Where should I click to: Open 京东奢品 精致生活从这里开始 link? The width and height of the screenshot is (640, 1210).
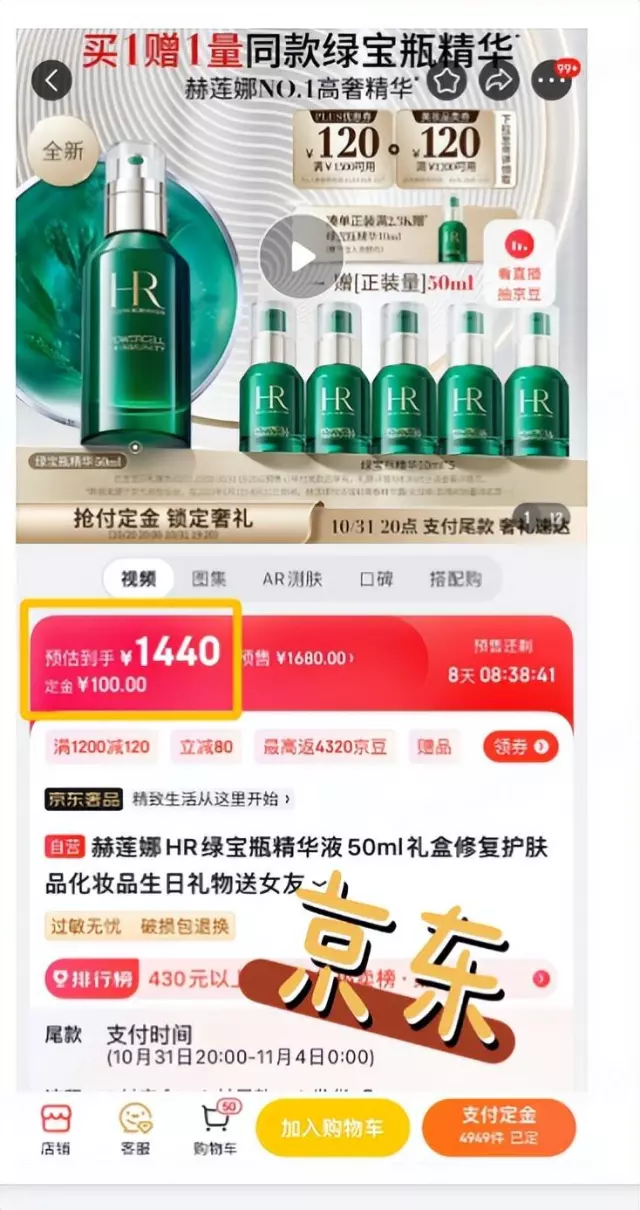tap(168, 798)
